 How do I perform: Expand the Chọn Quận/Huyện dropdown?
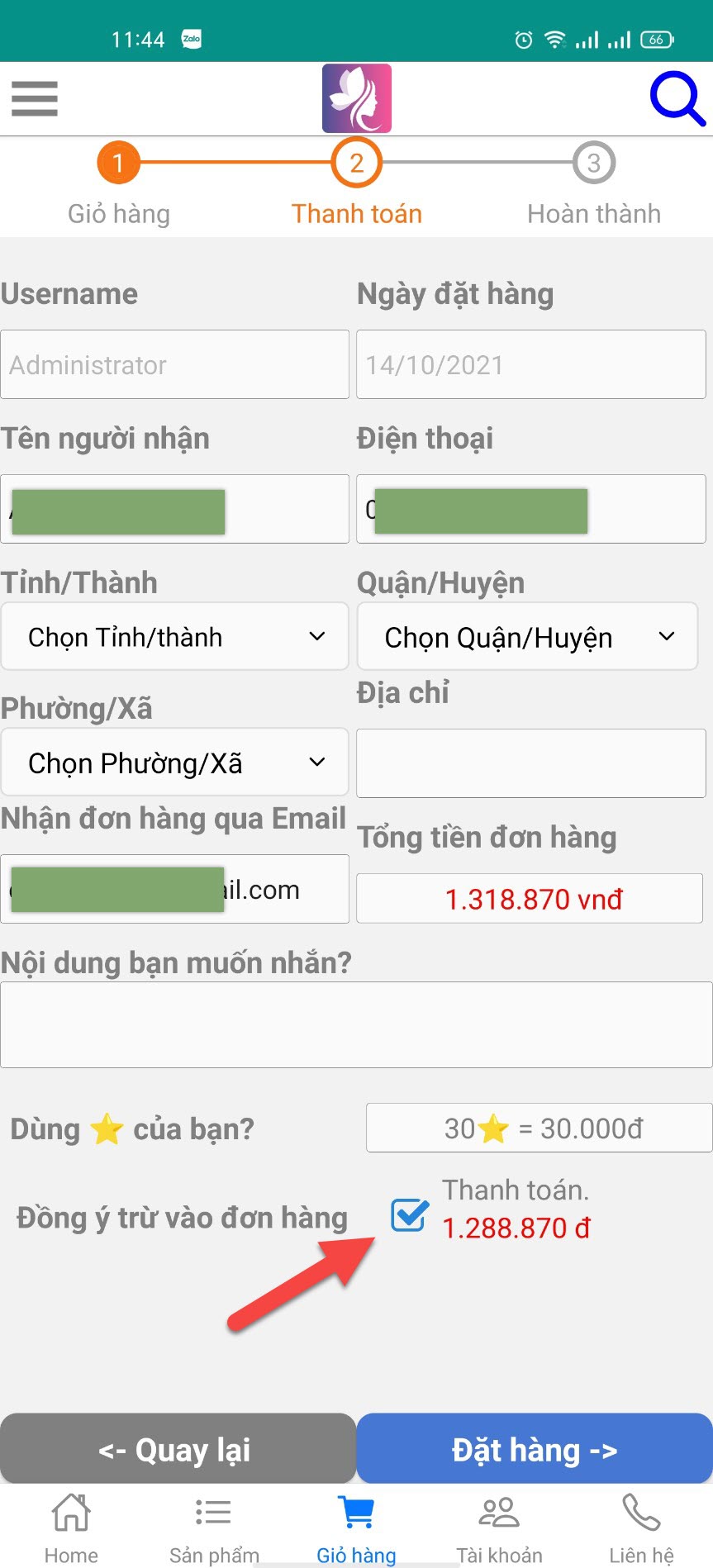click(528, 637)
